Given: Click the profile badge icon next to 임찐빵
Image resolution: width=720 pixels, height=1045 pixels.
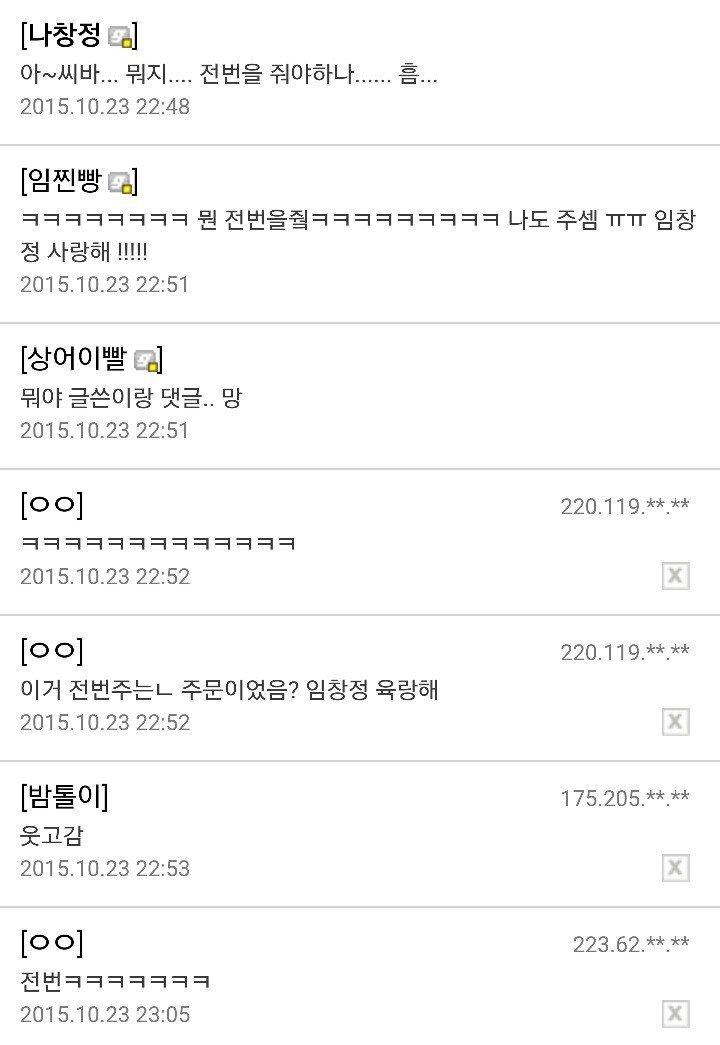Looking at the screenshot, I should coord(121,182).
